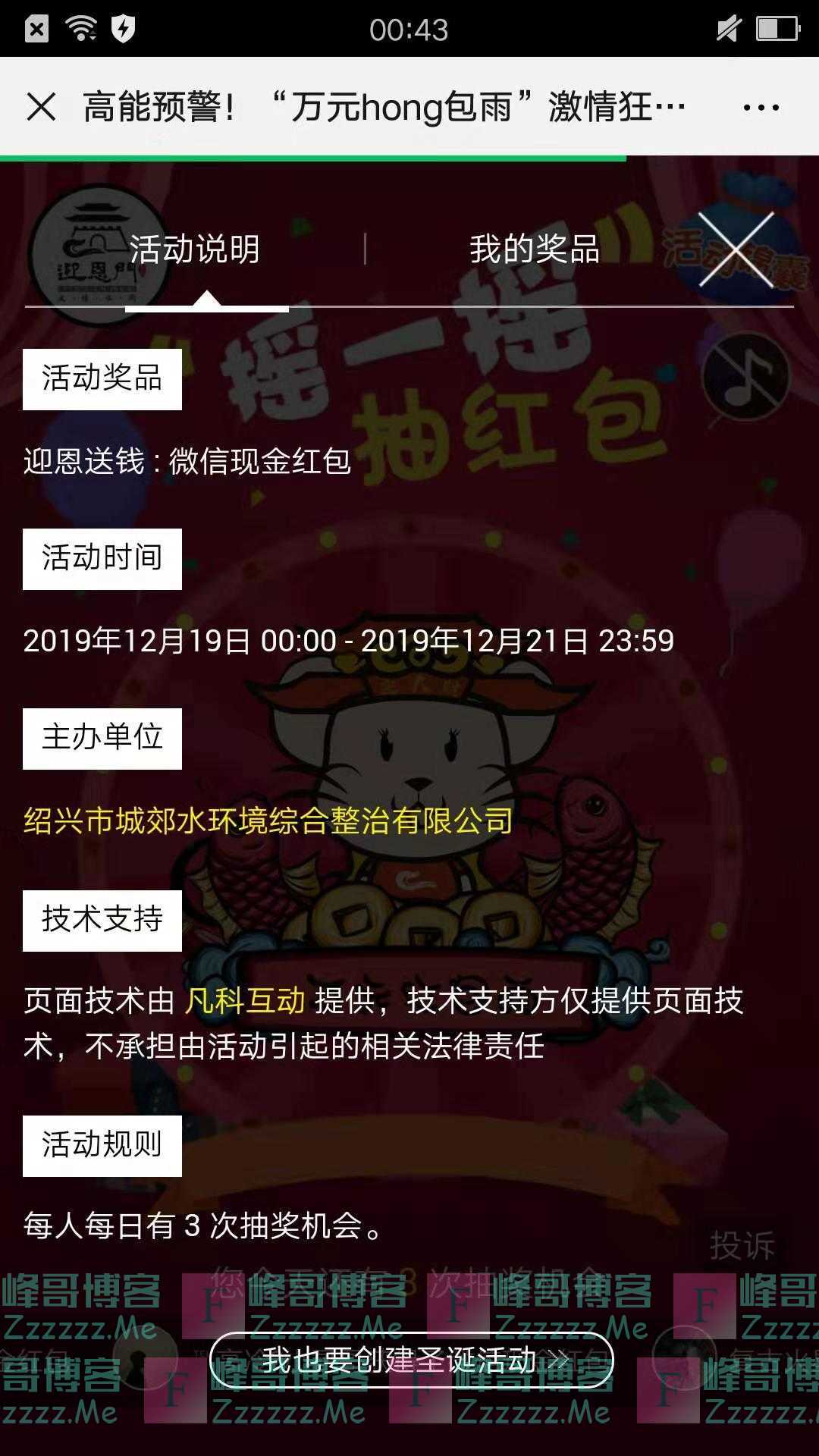Image resolution: width=819 pixels, height=1456 pixels.
Task: Select the 活动说明 tab
Action: pyautogui.click(x=196, y=248)
